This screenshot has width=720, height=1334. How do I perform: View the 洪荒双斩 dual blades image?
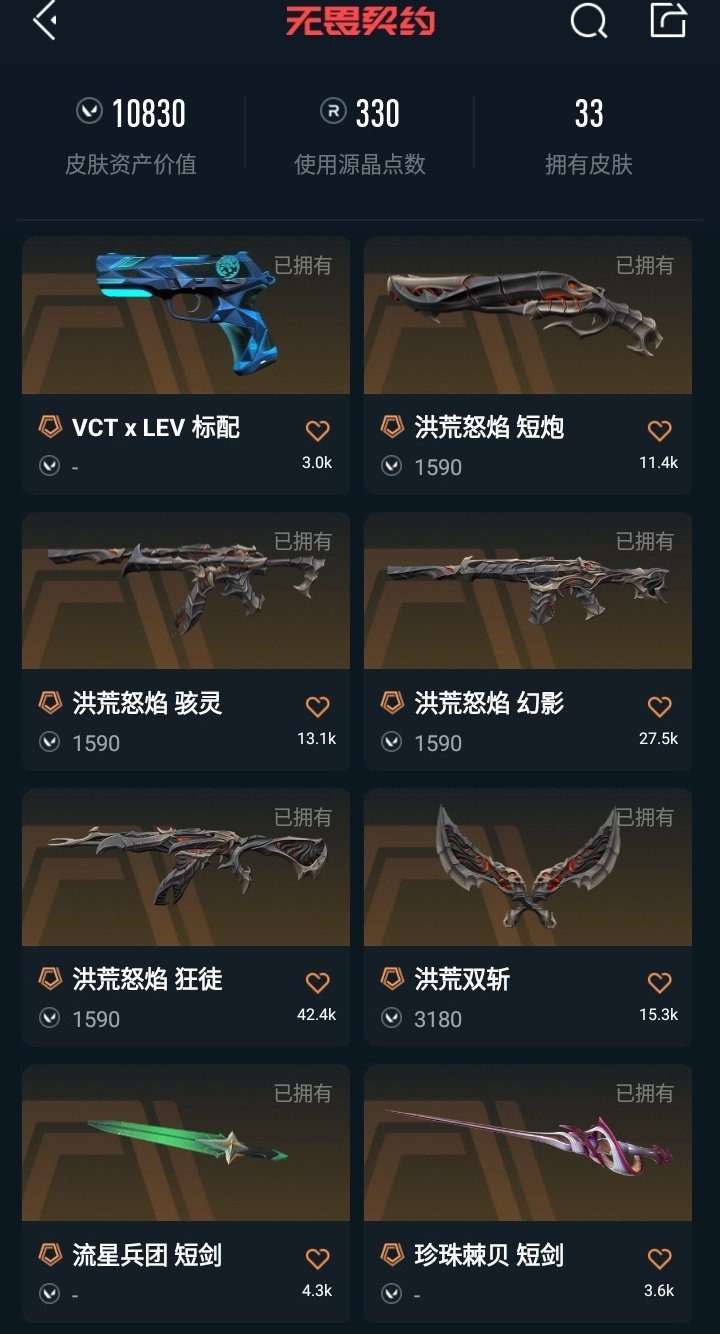click(x=527, y=868)
